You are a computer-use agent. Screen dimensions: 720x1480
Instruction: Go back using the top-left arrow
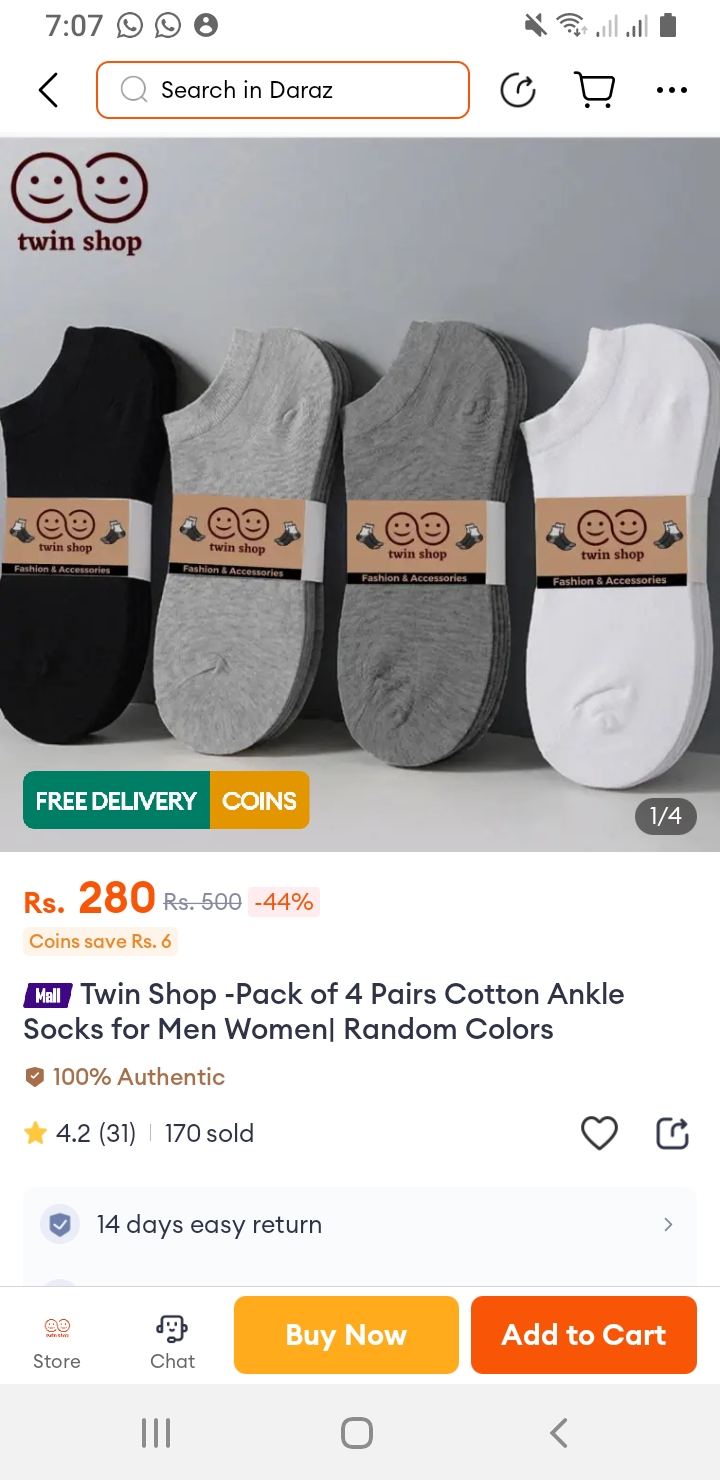[x=48, y=90]
